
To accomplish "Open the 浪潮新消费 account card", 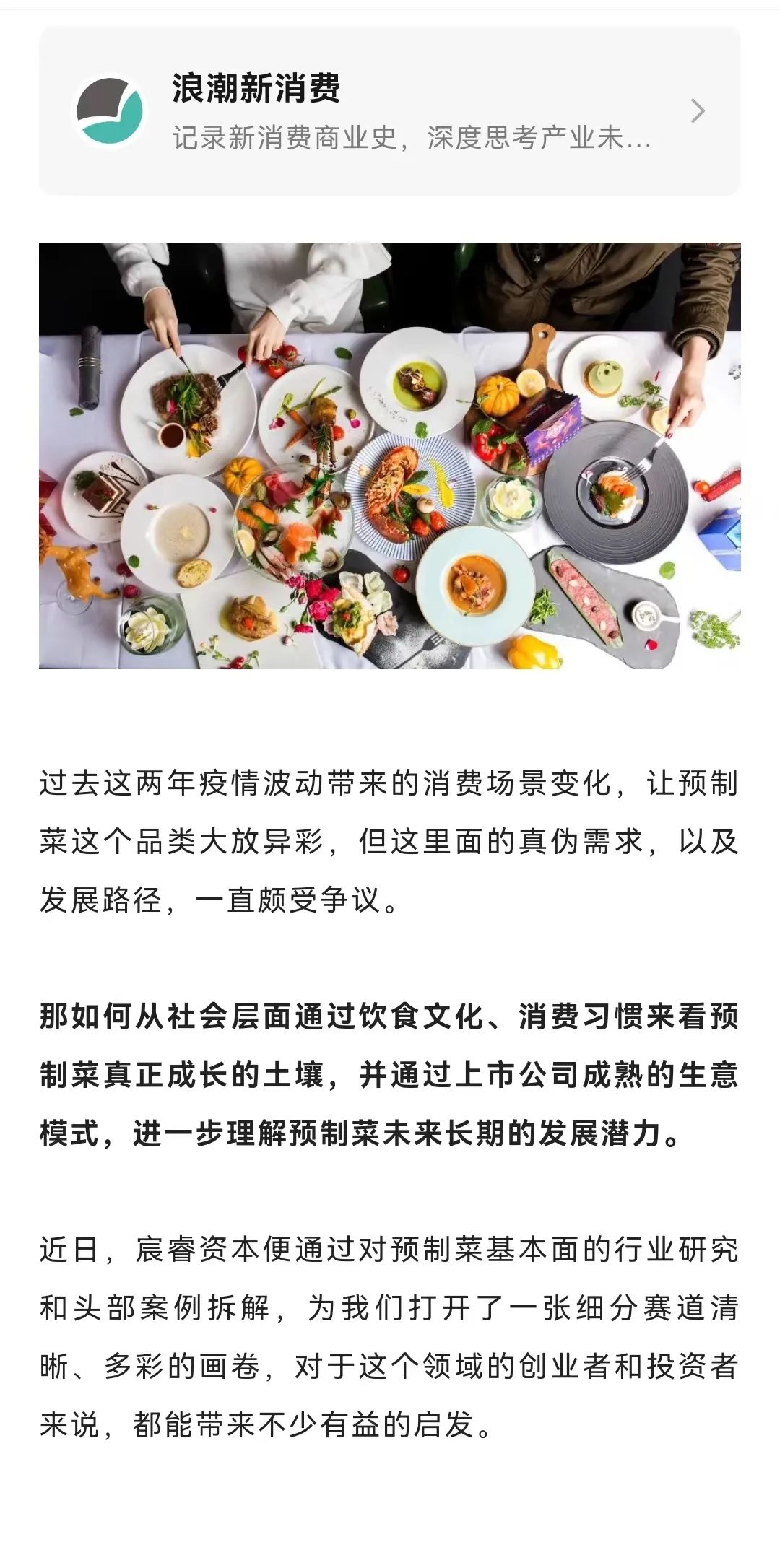I will click(x=390, y=111).
